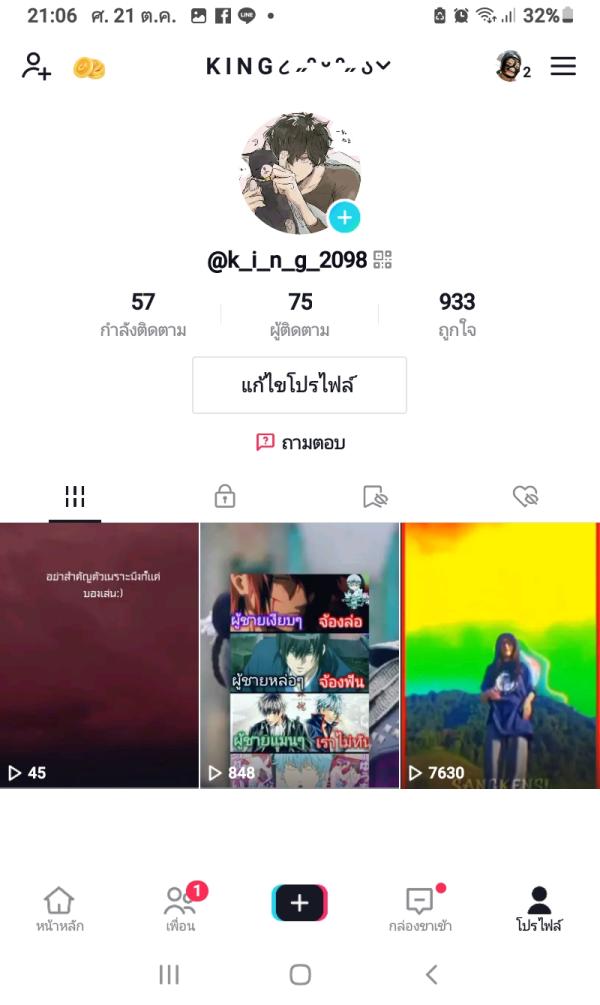Viewport: 600px width, 1005px height.
Task: Open the anime video with 848 views
Action: (299, 655)
